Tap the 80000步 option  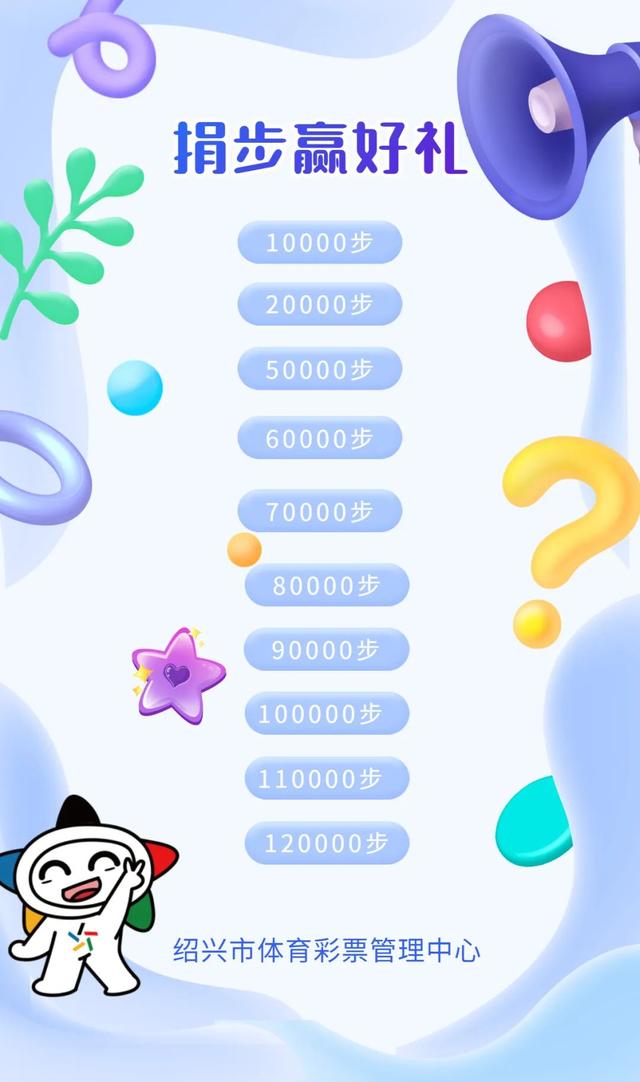point(327,585)
